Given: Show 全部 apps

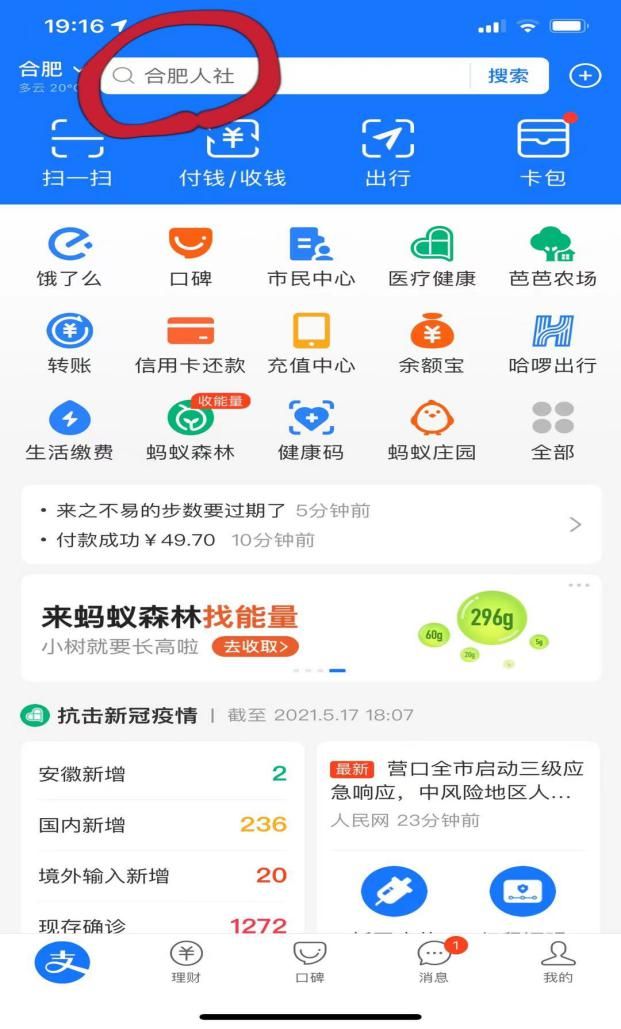Looking at the screenshot, I should [552, 430].
